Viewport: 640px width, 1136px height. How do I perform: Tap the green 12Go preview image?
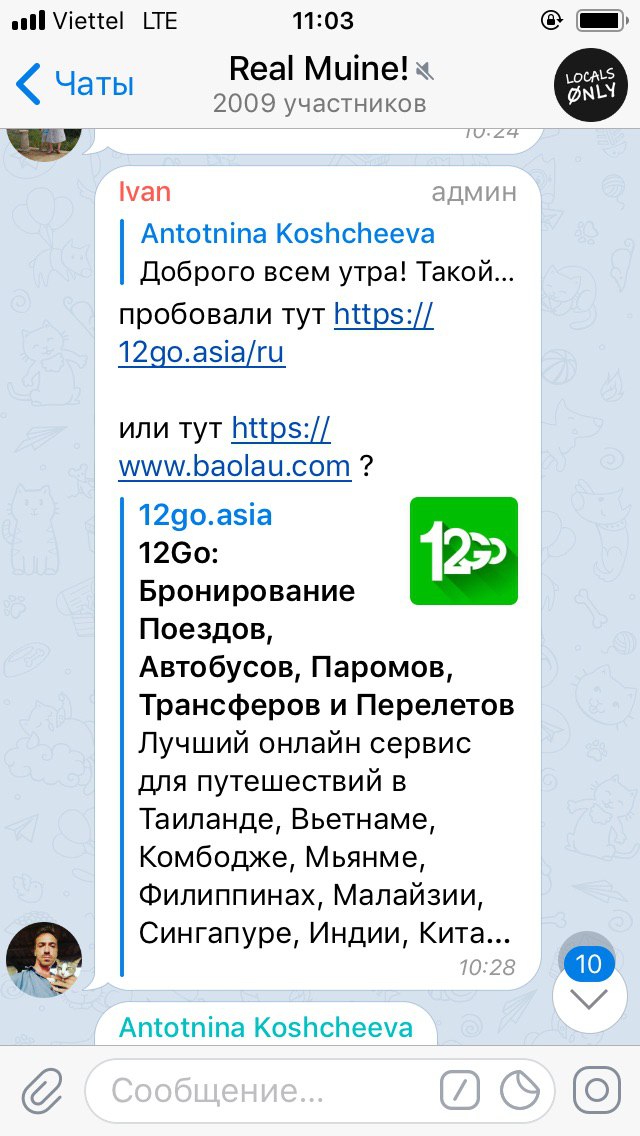(464, 551)
